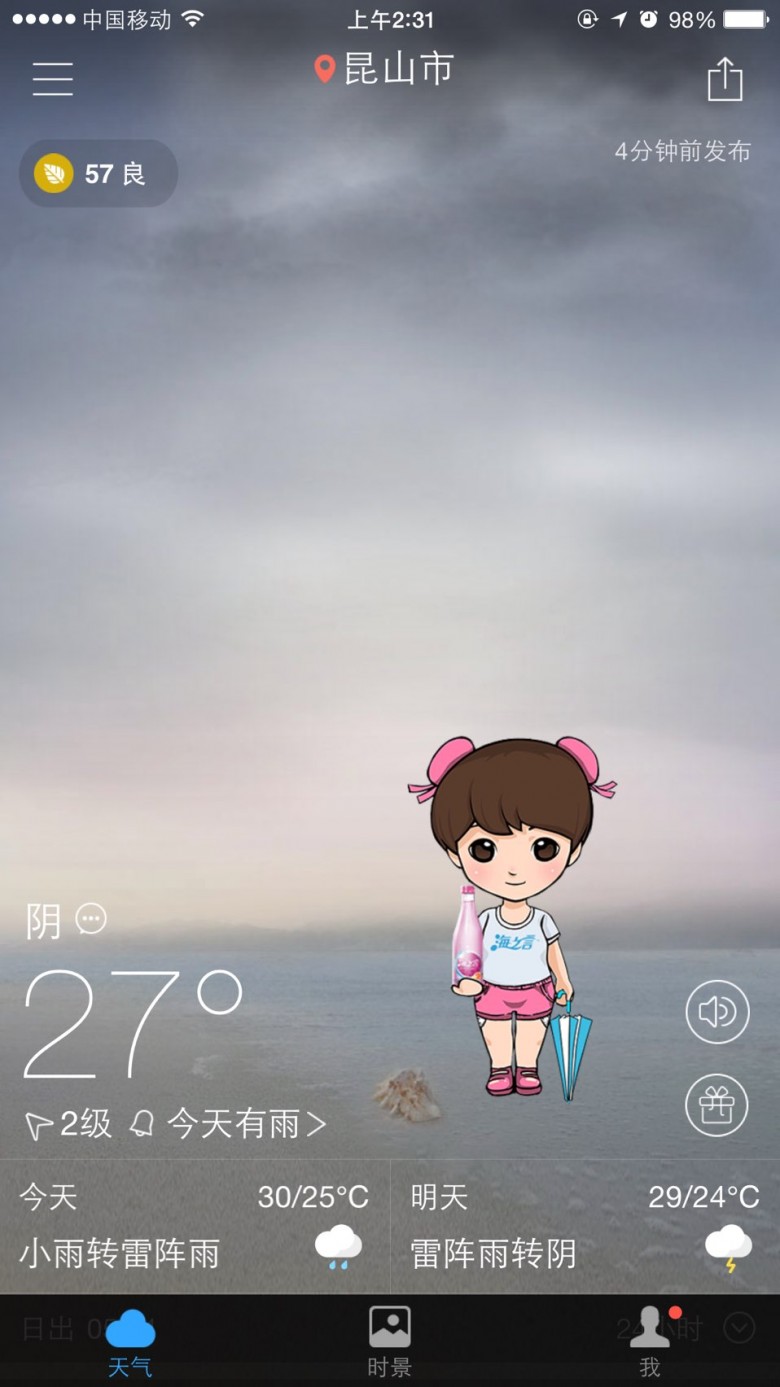The width and height of the screenshot is (780, 1387).
Task: View tomorrow's forecast 雷阵雨转阴
Action: (585, 1227)
